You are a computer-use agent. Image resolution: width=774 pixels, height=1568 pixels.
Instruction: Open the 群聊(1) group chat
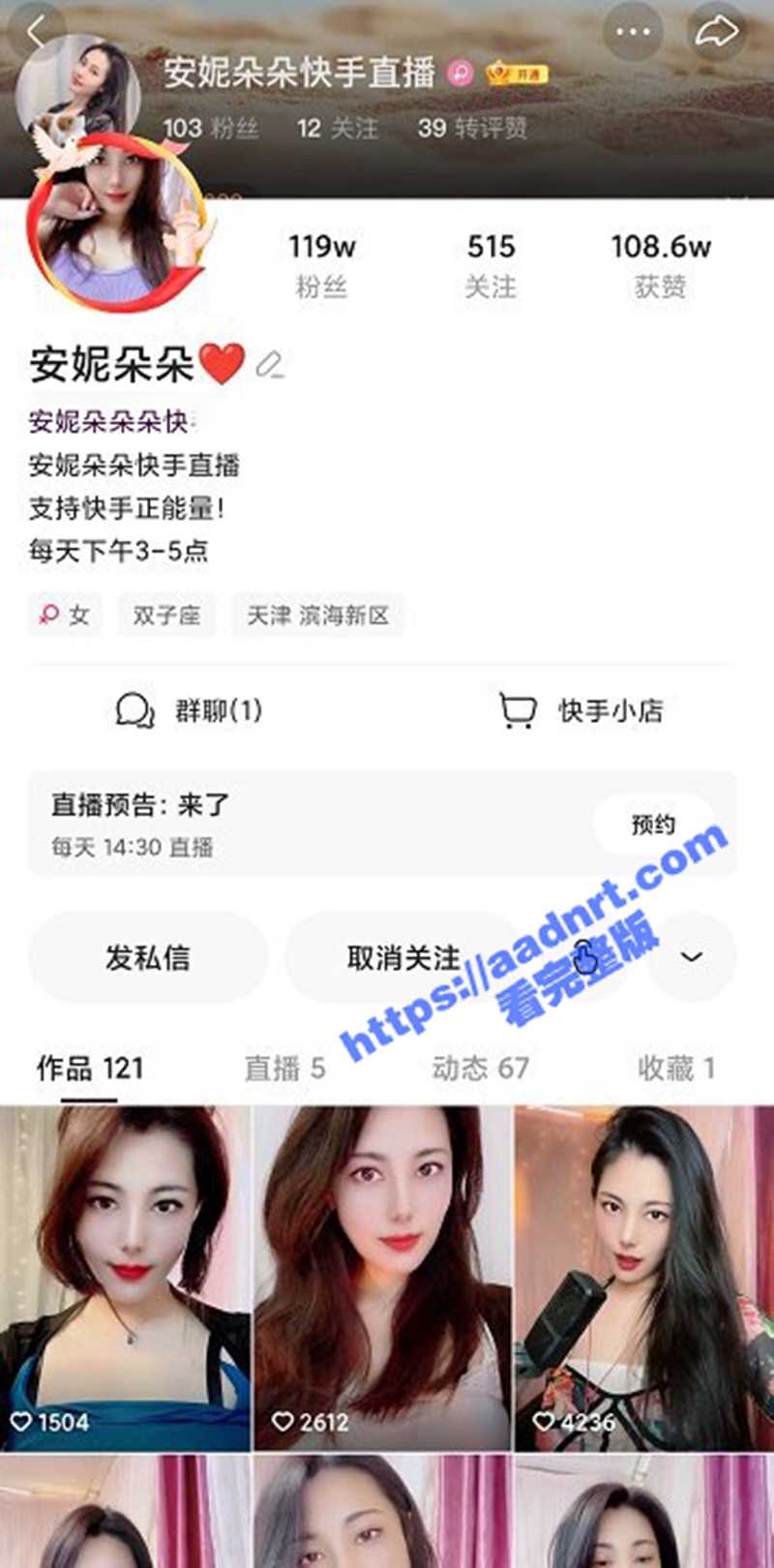tap(190, 710)
